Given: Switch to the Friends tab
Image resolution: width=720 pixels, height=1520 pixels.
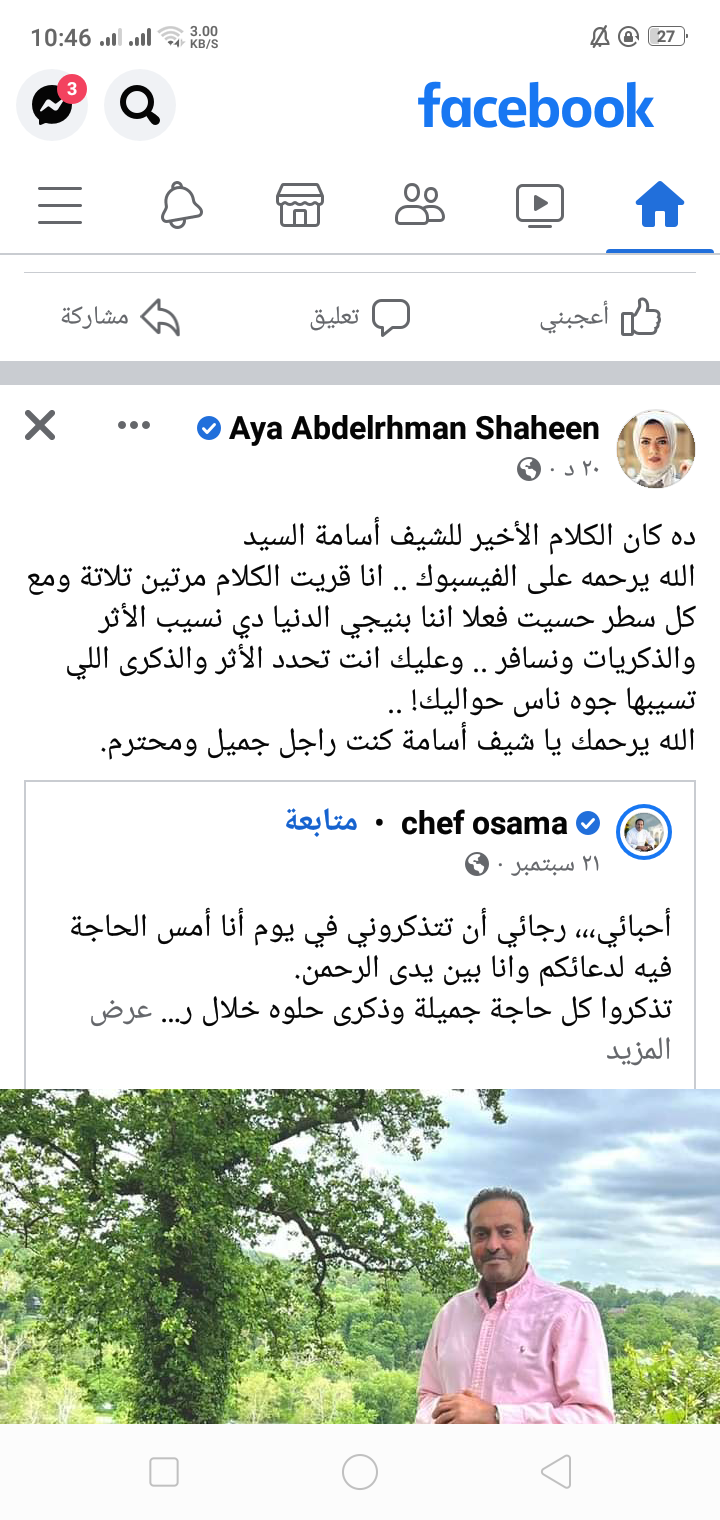Looking at the screenshot, I should [420, 206].
